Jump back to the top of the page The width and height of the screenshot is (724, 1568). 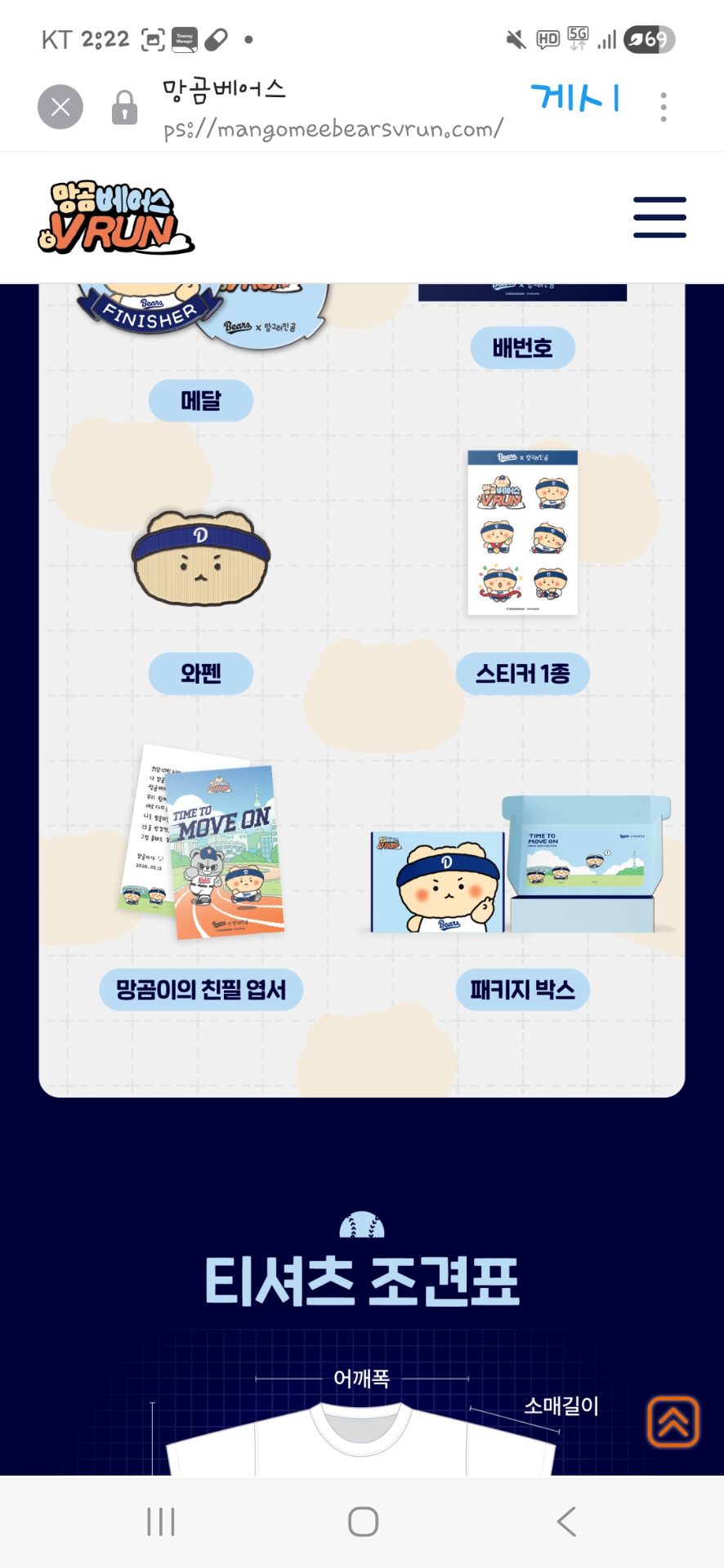(x=673, y=1422)
